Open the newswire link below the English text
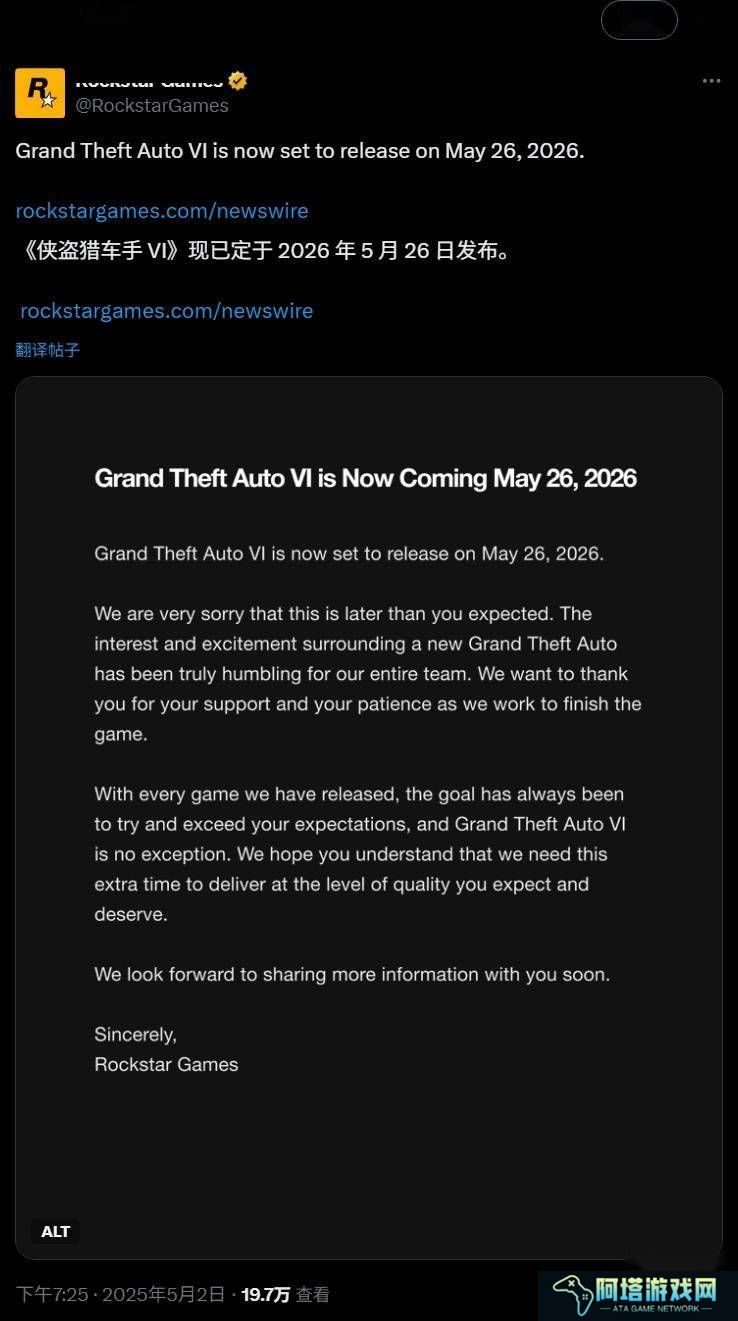Viewport: 738px width, 1321px height. click(162, 211)
